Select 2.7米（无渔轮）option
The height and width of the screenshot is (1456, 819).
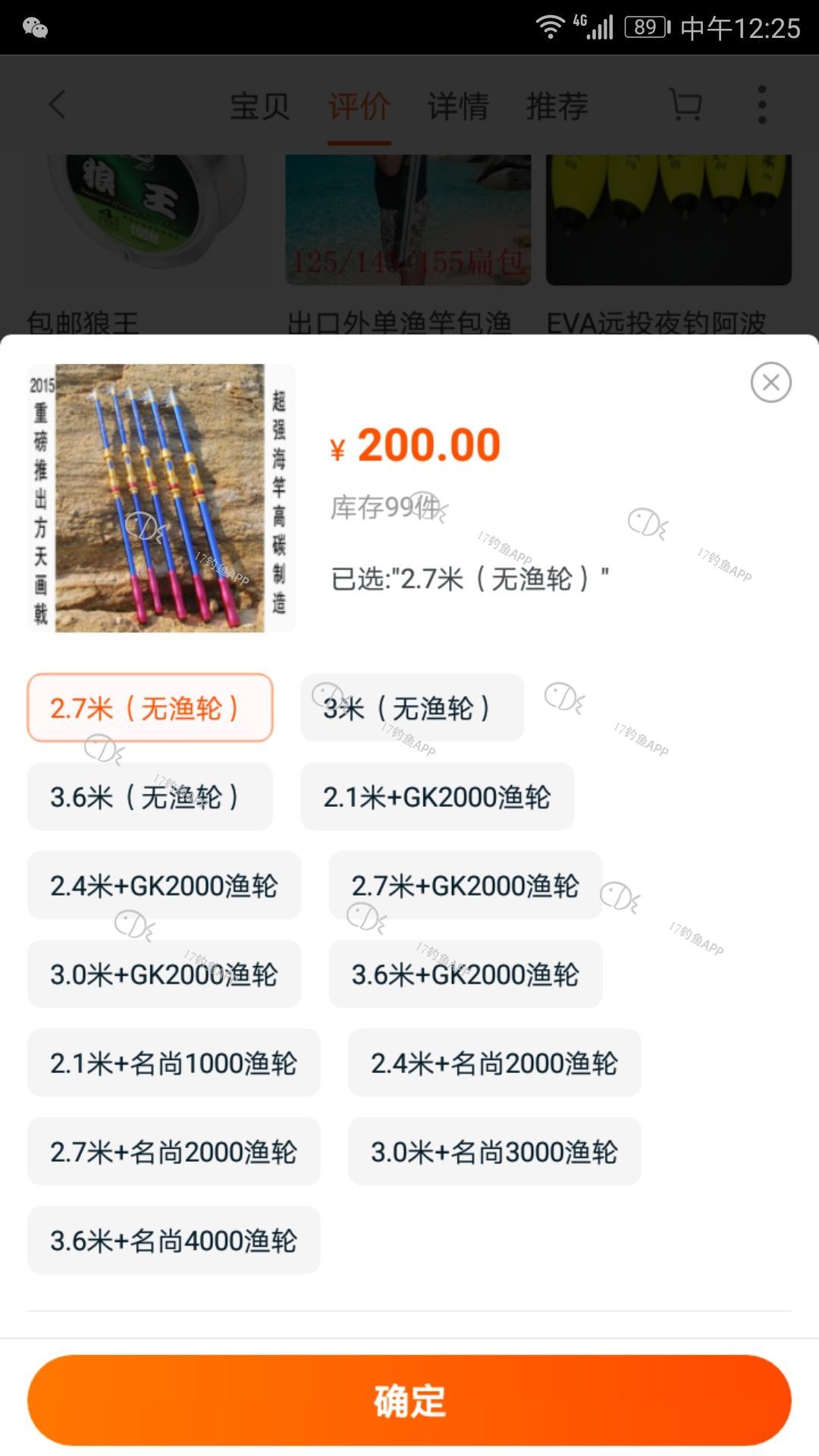click(x=150, y=708)
